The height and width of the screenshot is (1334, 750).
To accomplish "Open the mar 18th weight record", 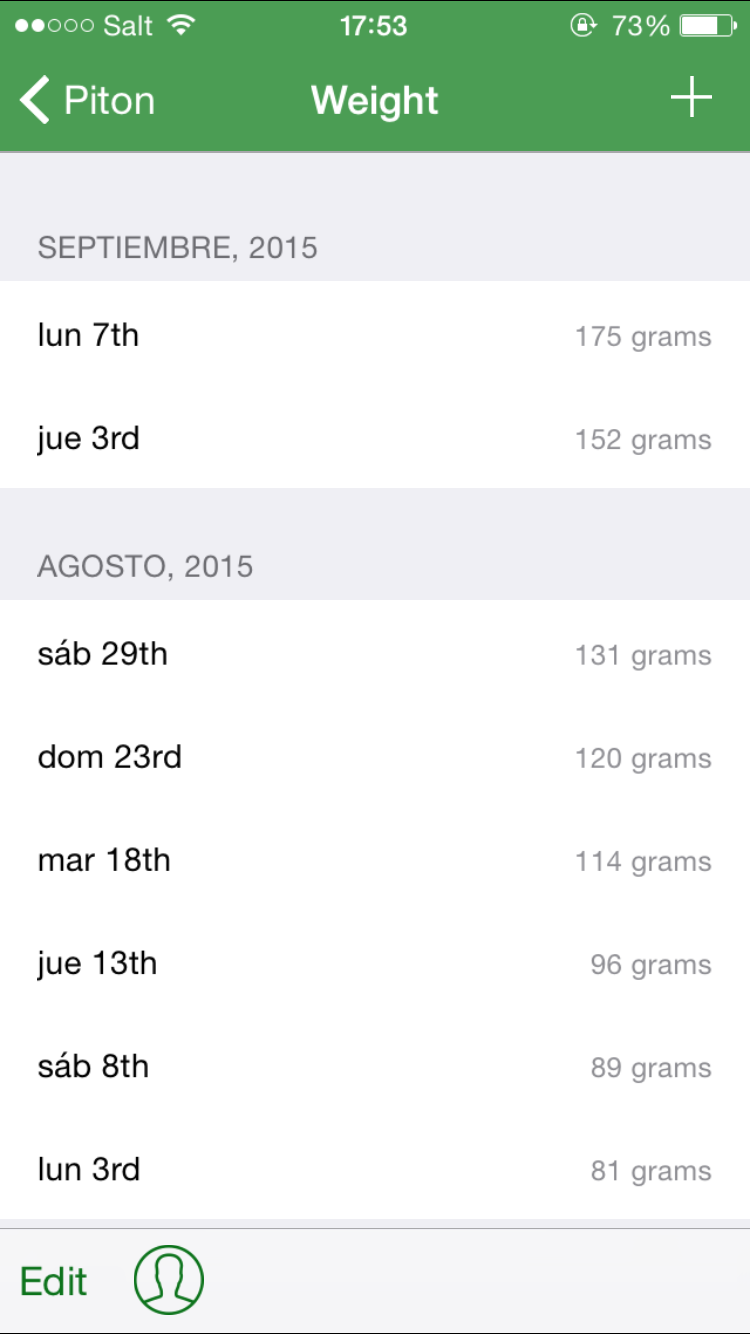I will click(375, 860).
